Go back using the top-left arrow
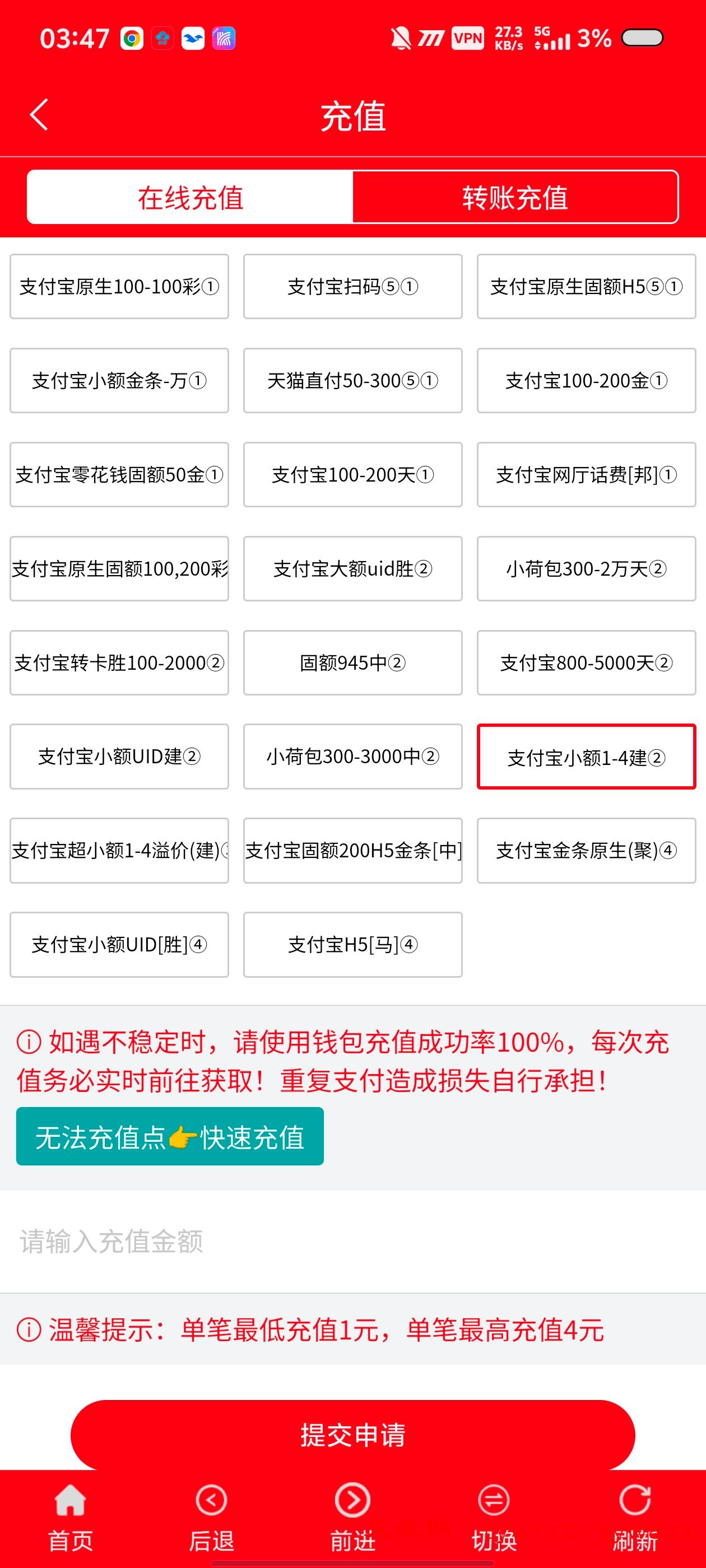This screenshot has width=706, height=1568. coord(39,114)
